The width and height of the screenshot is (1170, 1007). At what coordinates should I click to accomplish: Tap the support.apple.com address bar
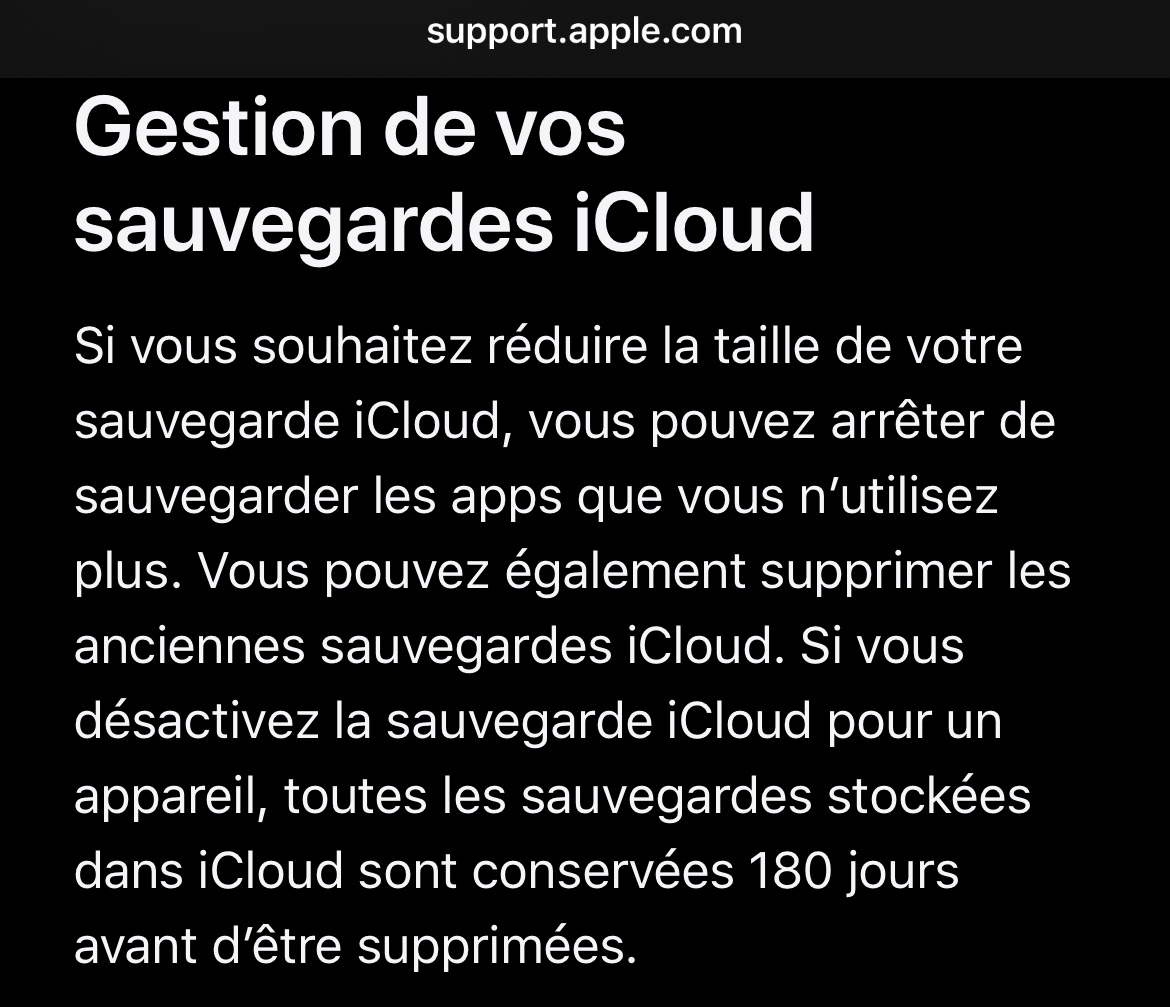pyautogui.click(x=584, y=32)
